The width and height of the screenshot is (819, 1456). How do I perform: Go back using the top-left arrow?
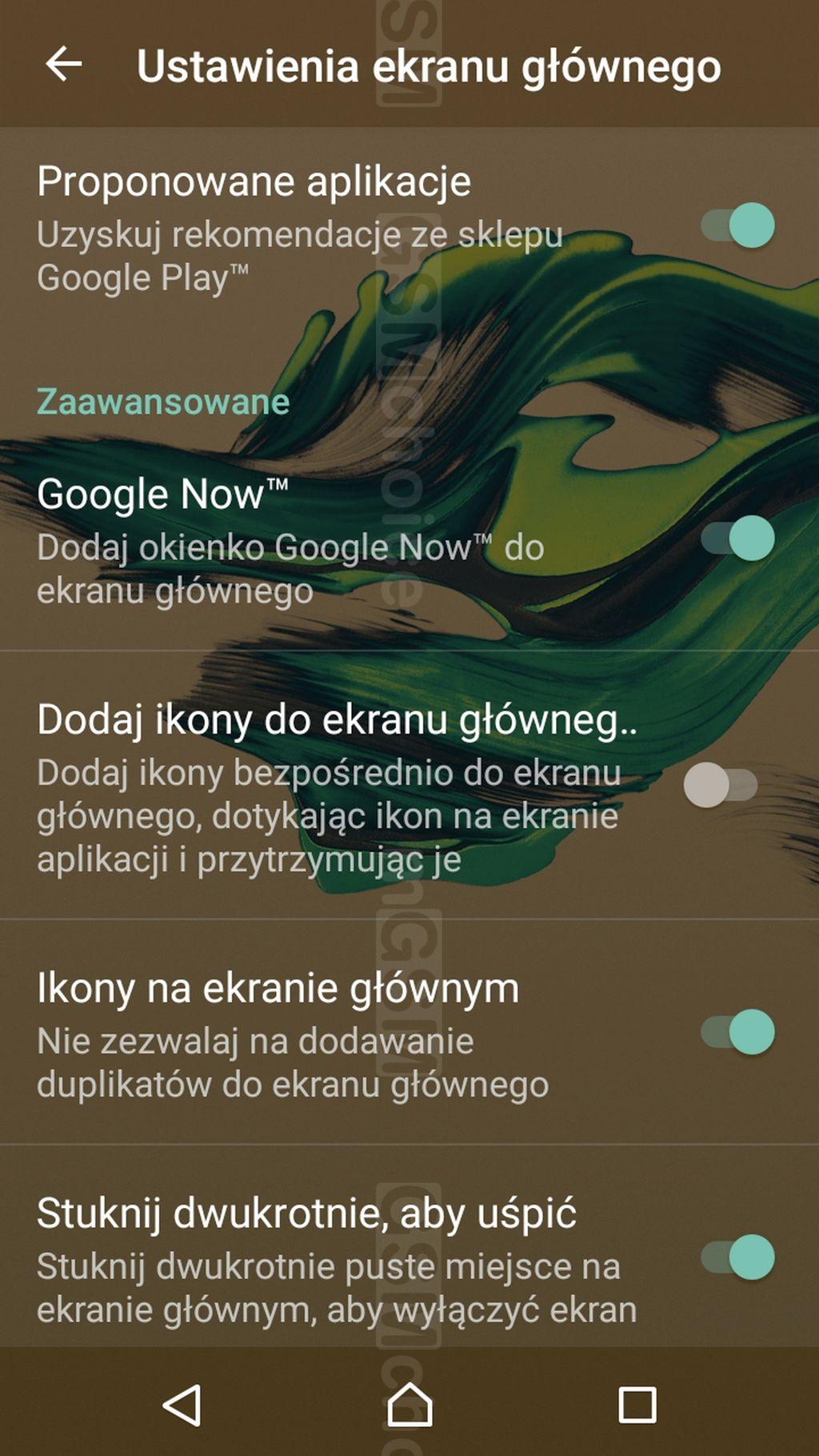point(64,64)
